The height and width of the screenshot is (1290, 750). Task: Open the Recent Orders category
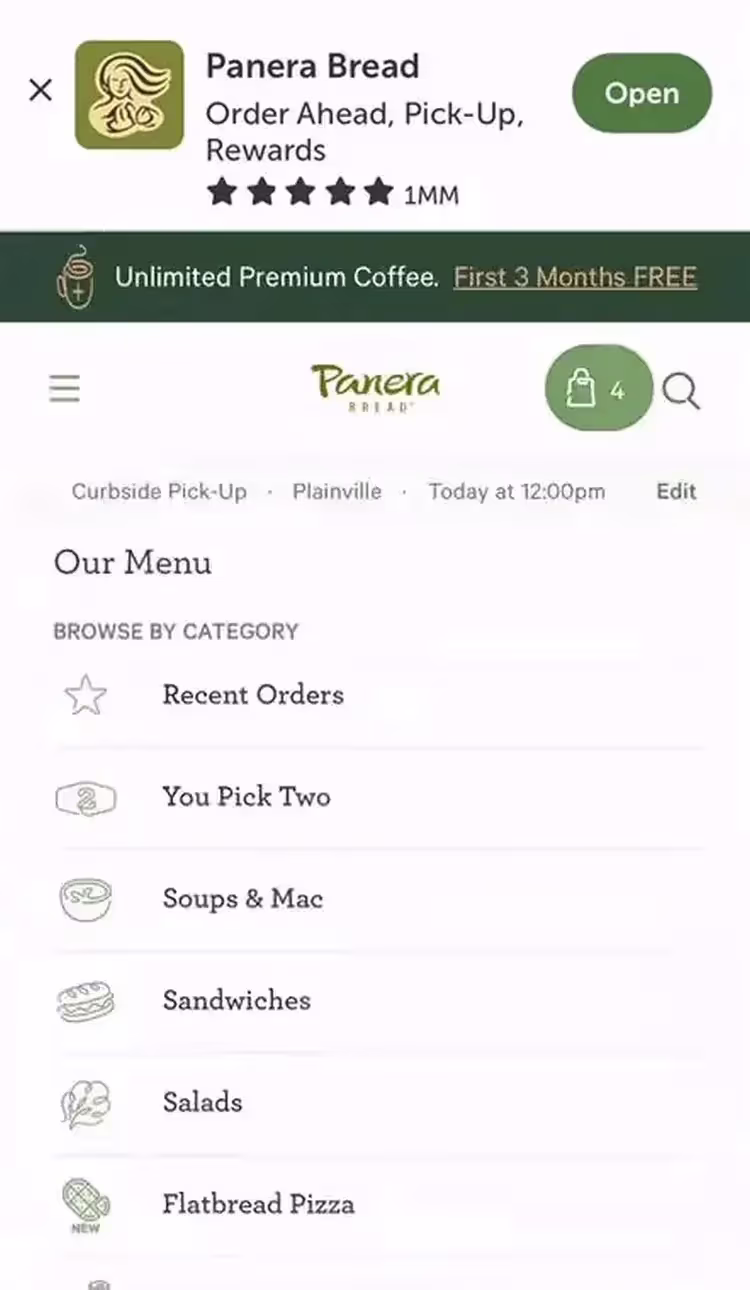pyautogui.click(x=253, y=695)
